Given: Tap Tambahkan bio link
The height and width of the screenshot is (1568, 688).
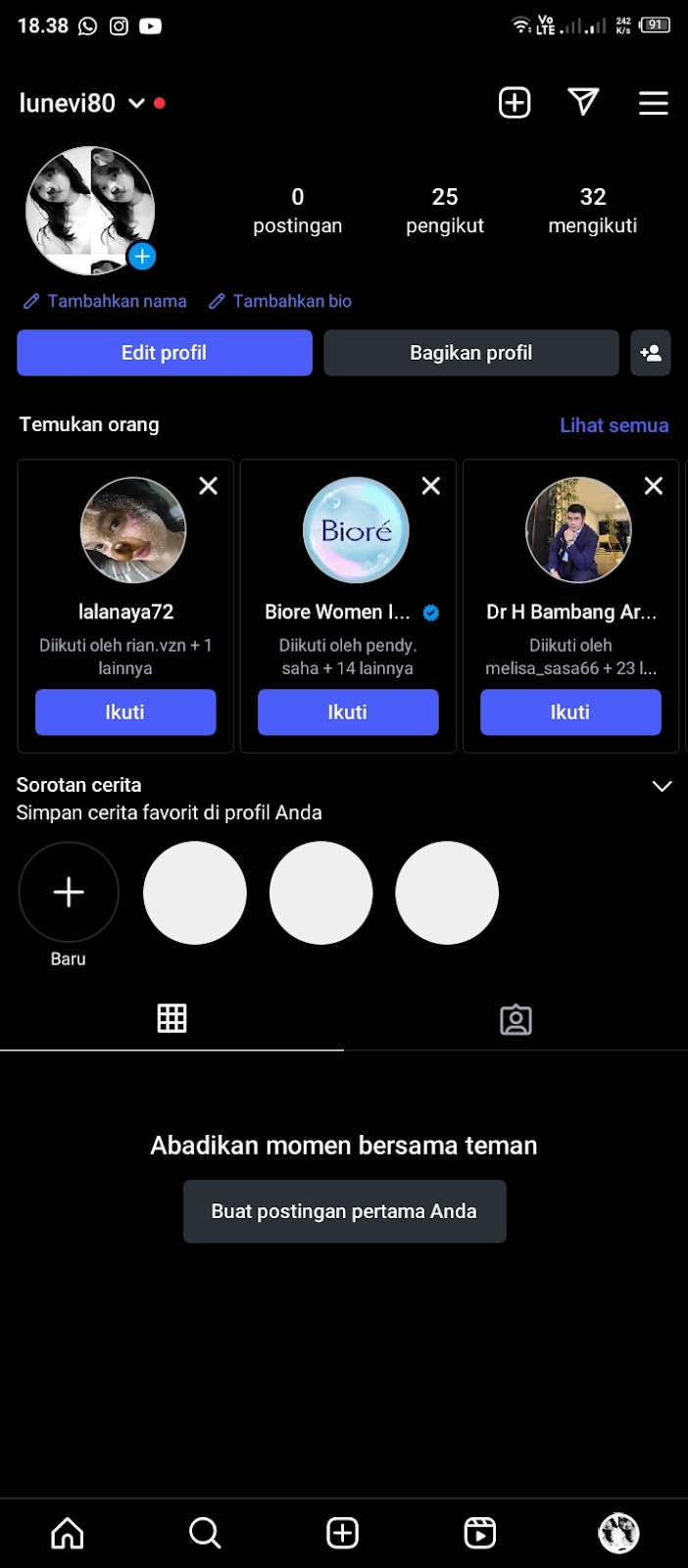Looking at the screenshot, I should [280, 301].
